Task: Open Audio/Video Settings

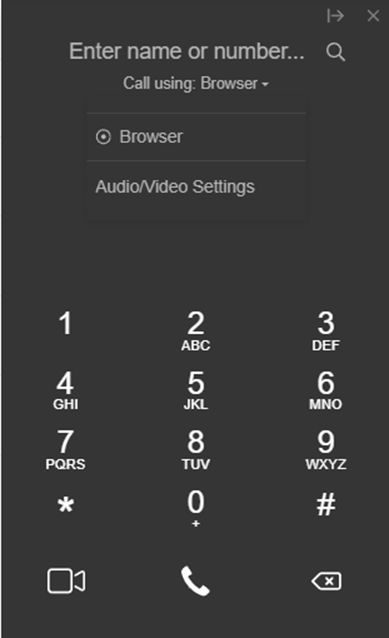Action: coord(175,187)
